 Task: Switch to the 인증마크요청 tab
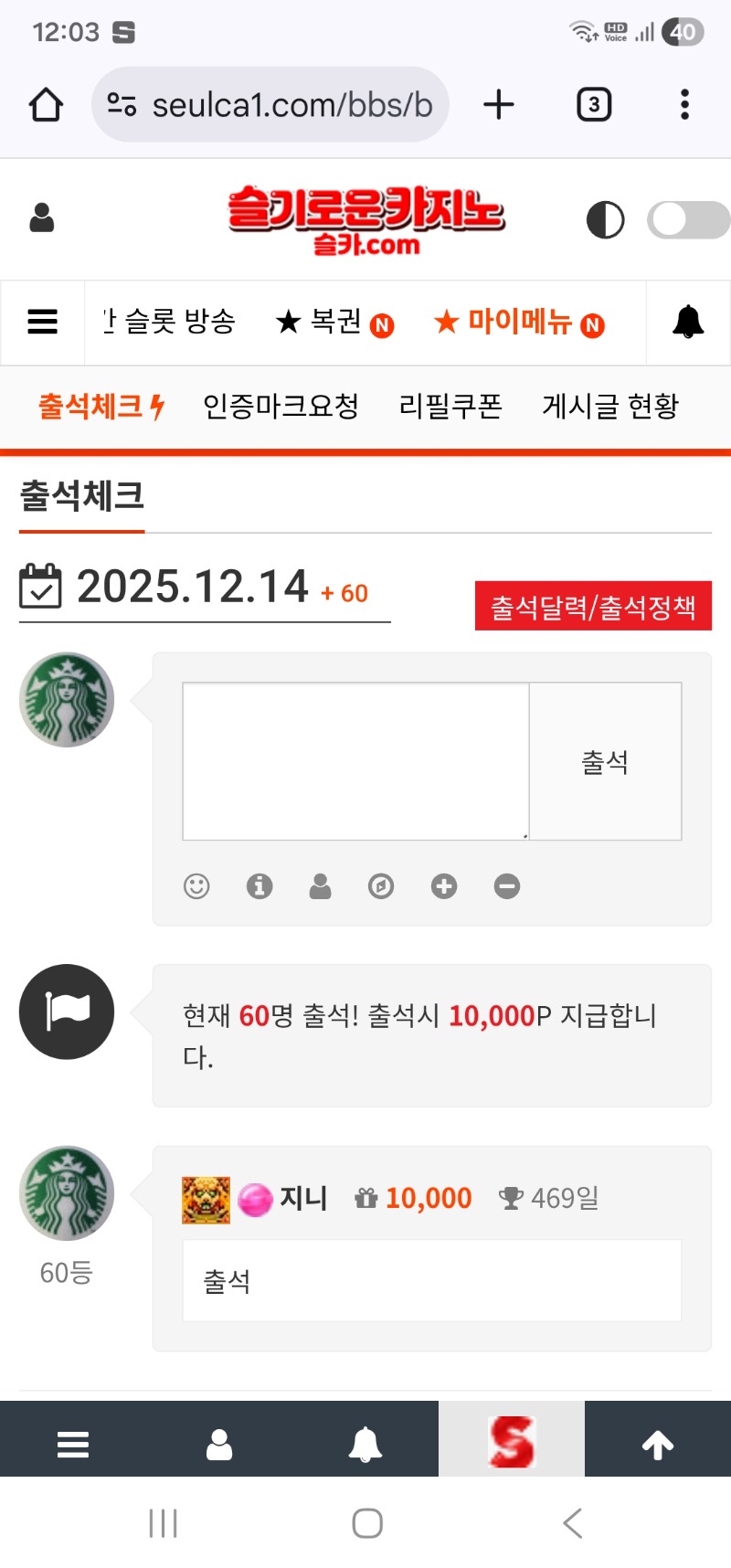pyautogui.click(x=281, y=407)
